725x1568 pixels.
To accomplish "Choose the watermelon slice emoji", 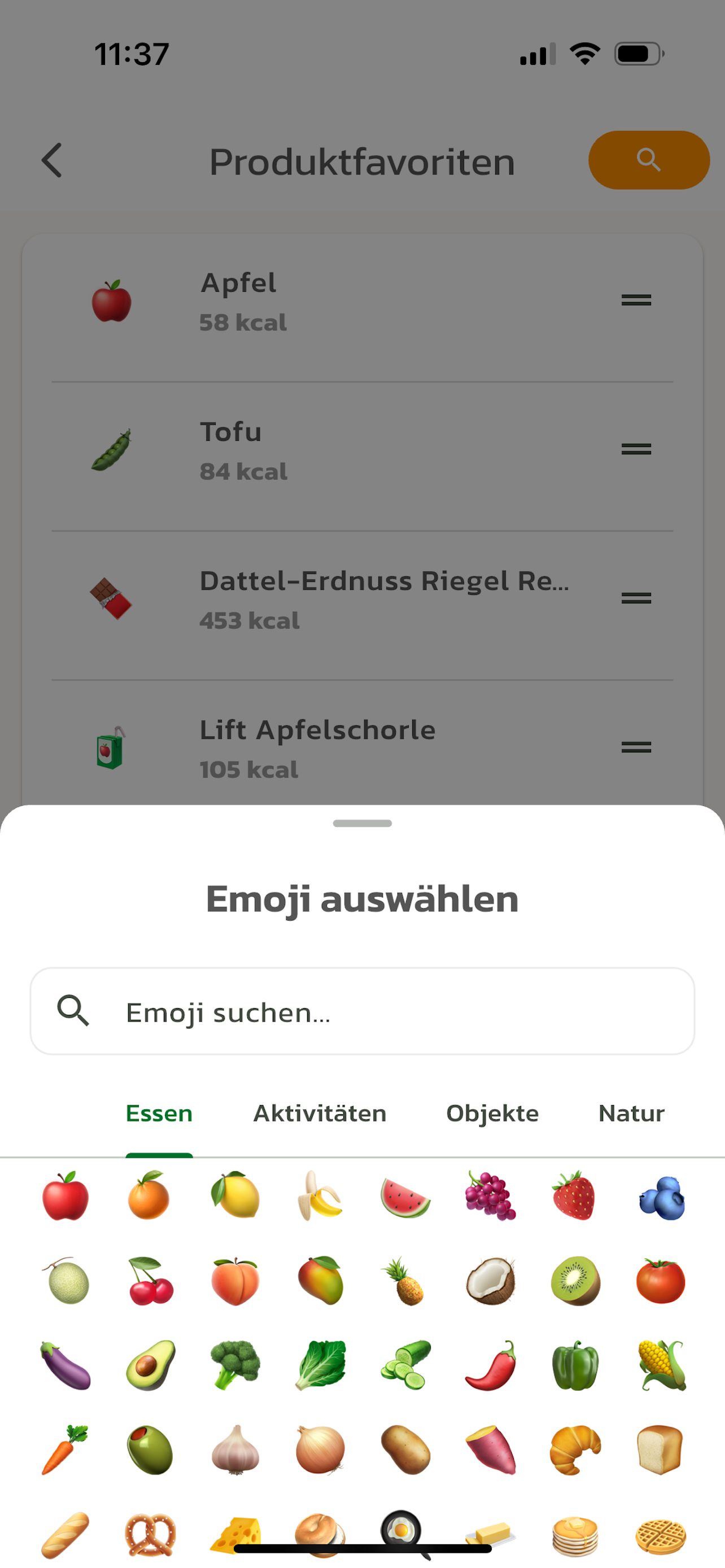I will [x=405, y=1197].
